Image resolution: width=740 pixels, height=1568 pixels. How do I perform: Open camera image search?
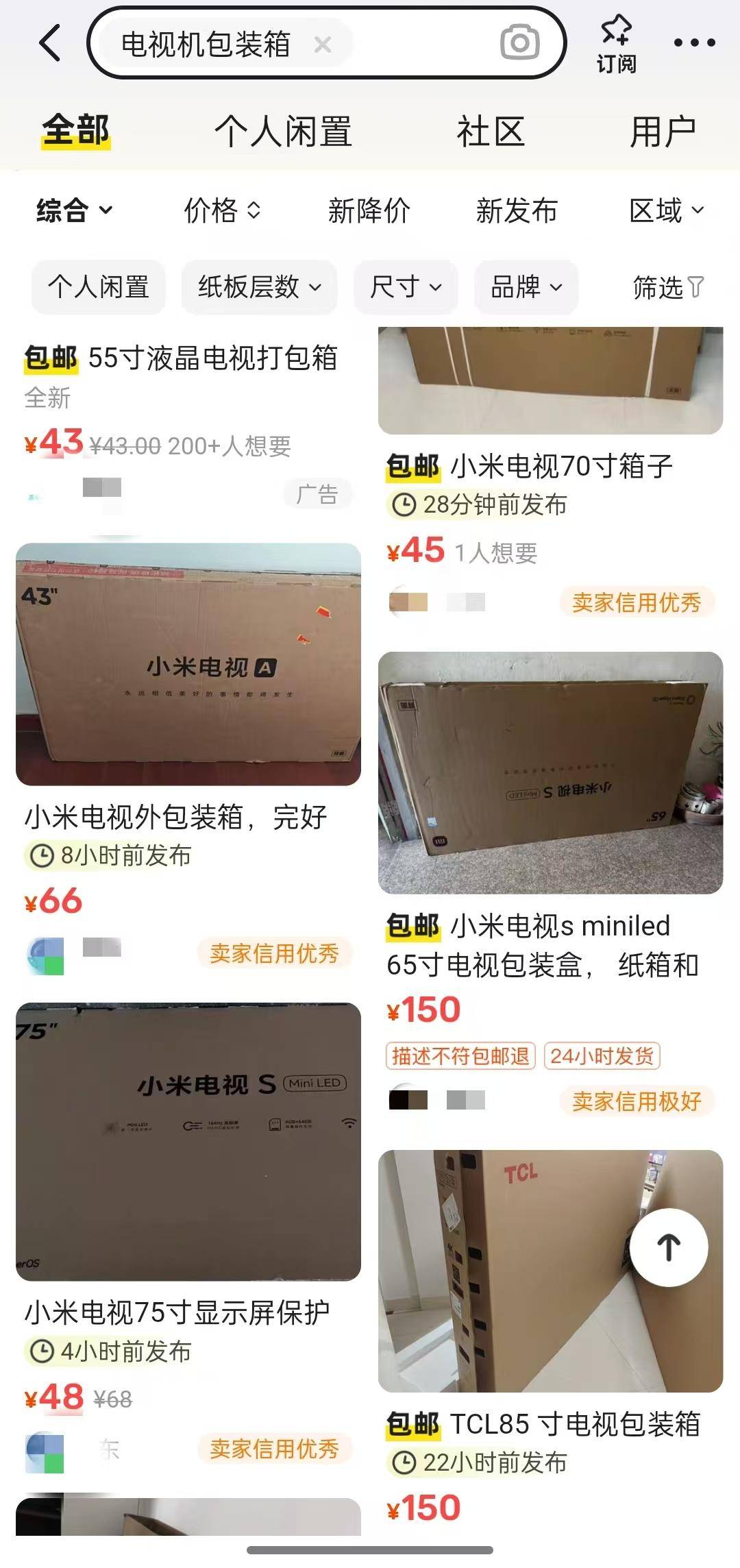(519, 43)
